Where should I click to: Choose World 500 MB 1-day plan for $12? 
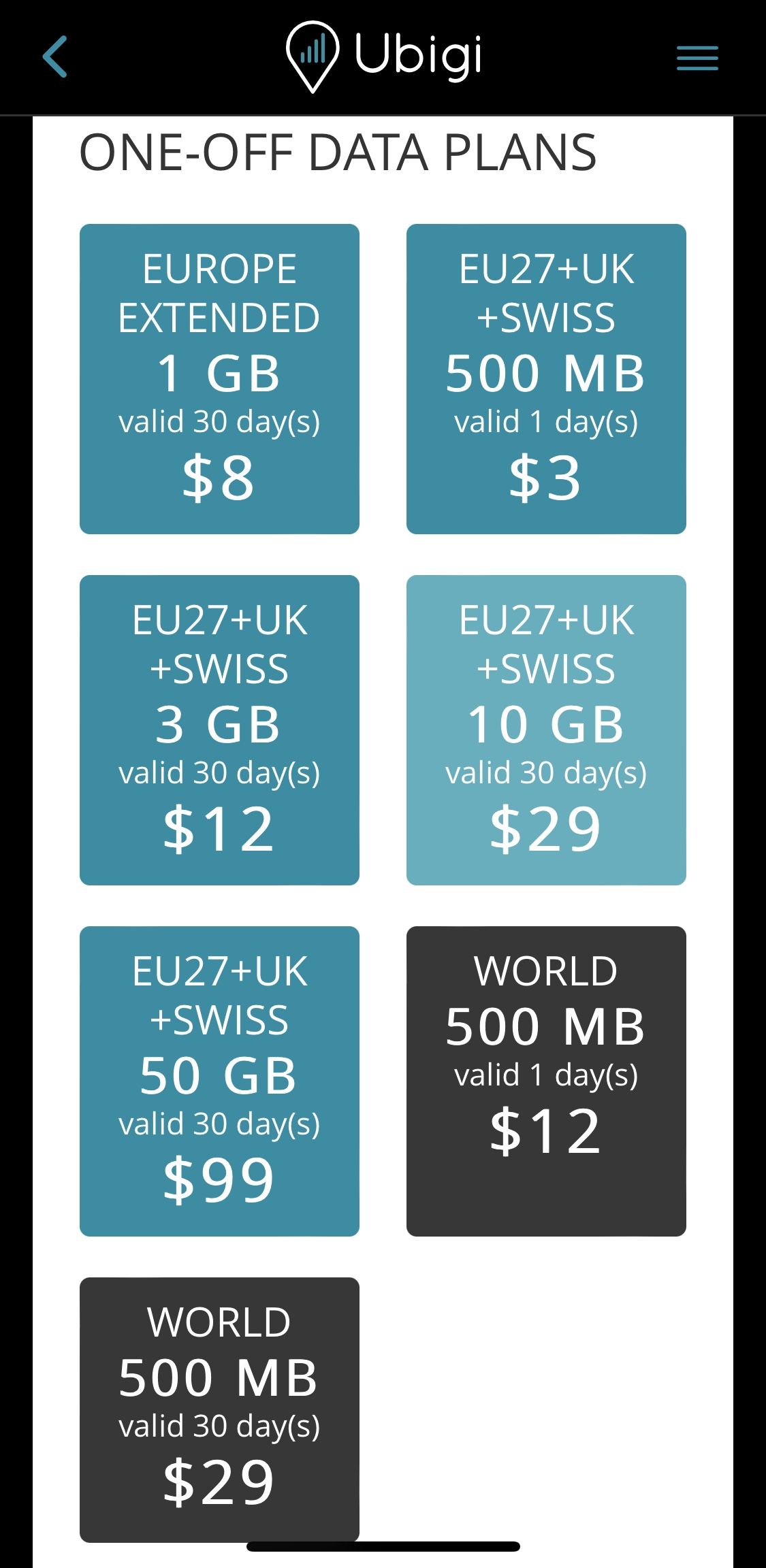pyautogui.click(x=546, y=1081)
